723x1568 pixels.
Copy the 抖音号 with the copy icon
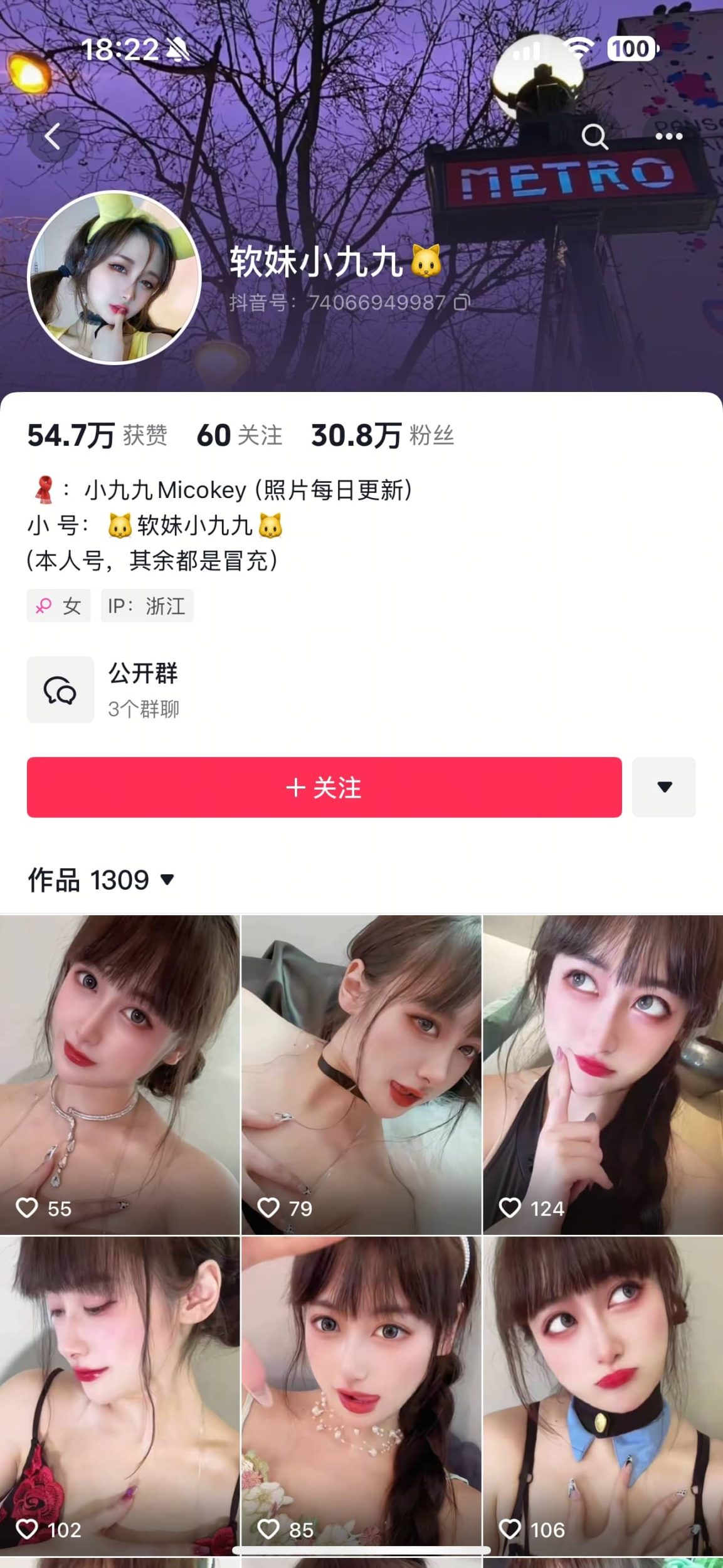tap(462, 303)
